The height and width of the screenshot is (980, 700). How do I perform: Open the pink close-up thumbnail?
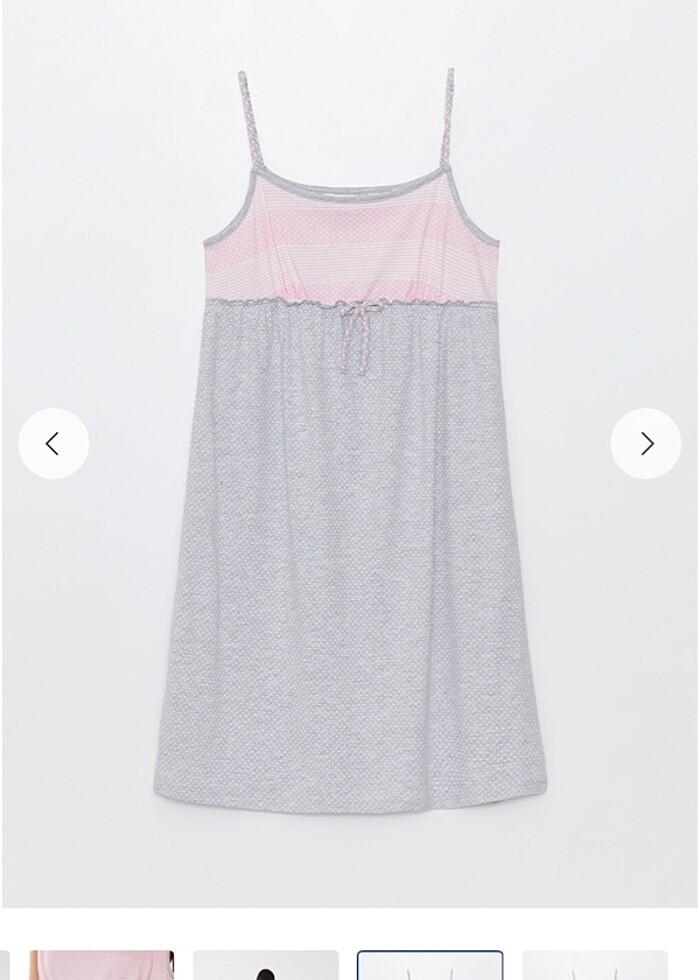102,966
